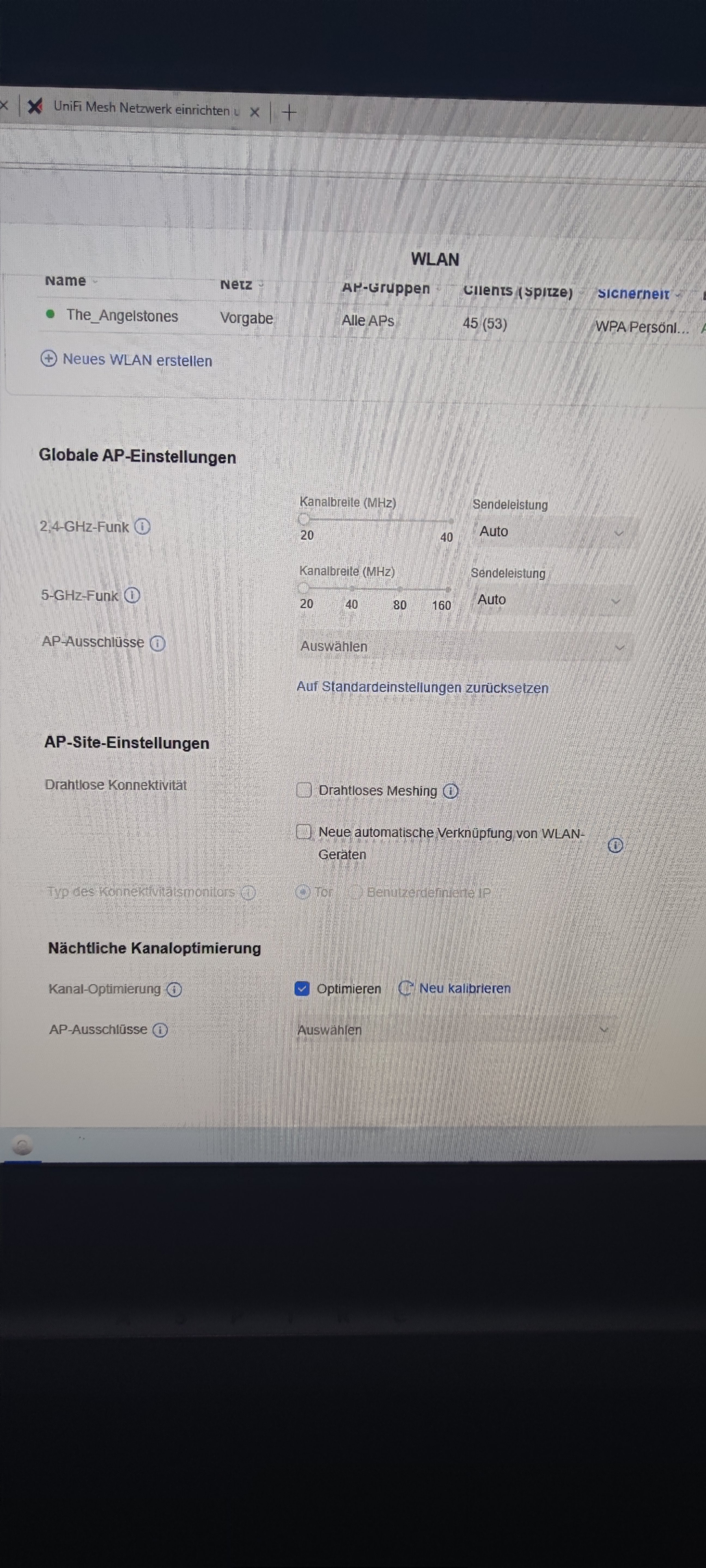
Task: Open the The_Angelstones WLAN entry
Action: coord(122,315)
